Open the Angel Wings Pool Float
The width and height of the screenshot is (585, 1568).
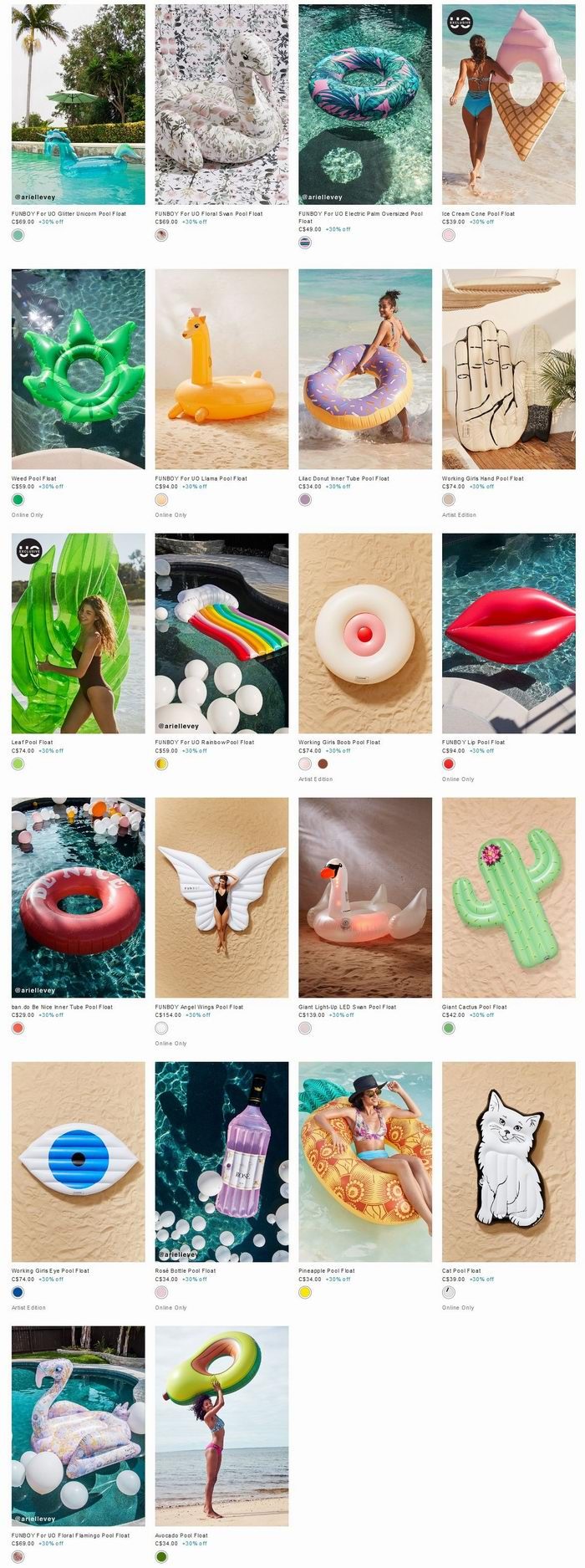pos(221,897)
